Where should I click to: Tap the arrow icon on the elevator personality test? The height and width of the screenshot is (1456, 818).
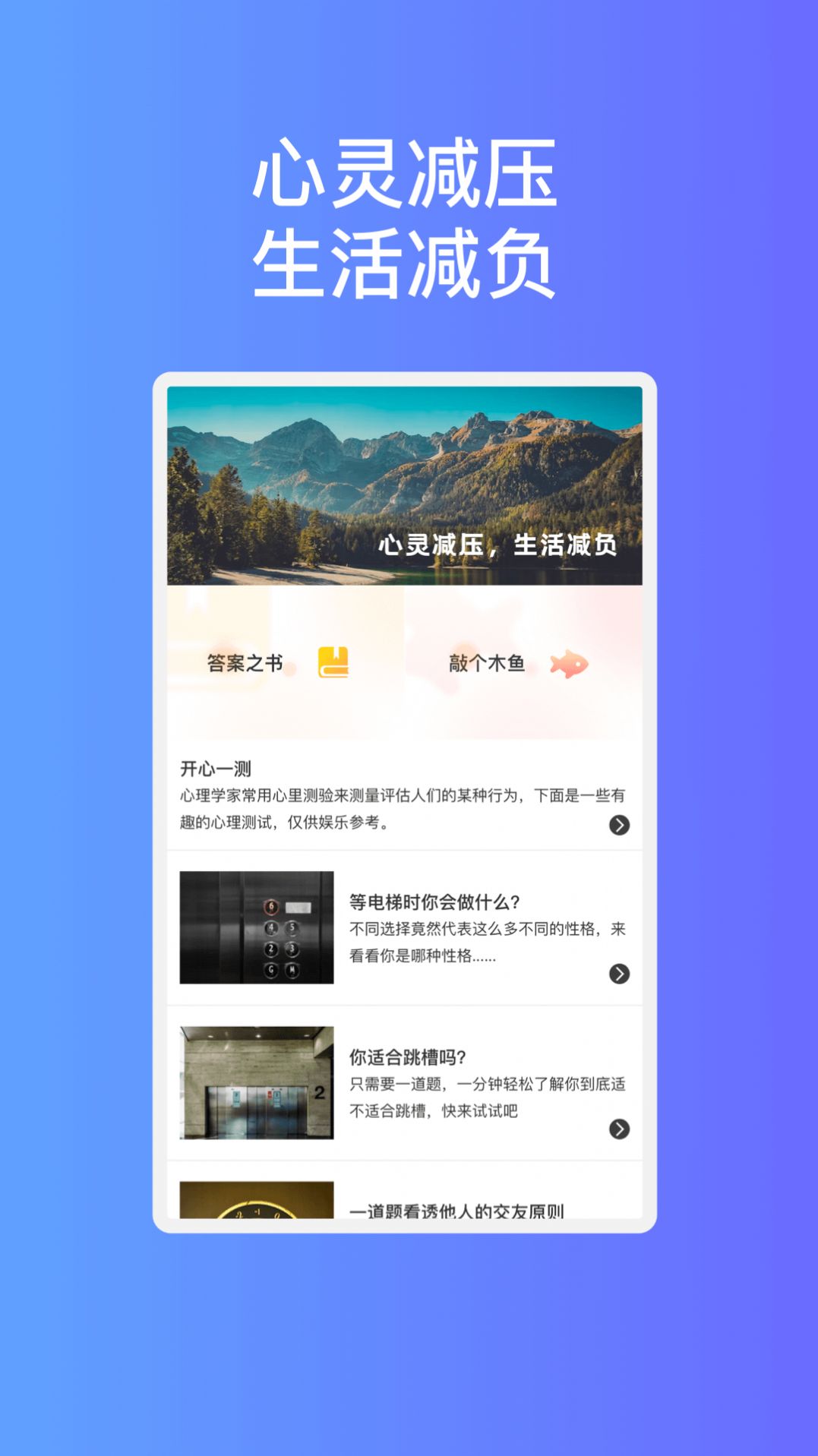click(x=621, y=972)
